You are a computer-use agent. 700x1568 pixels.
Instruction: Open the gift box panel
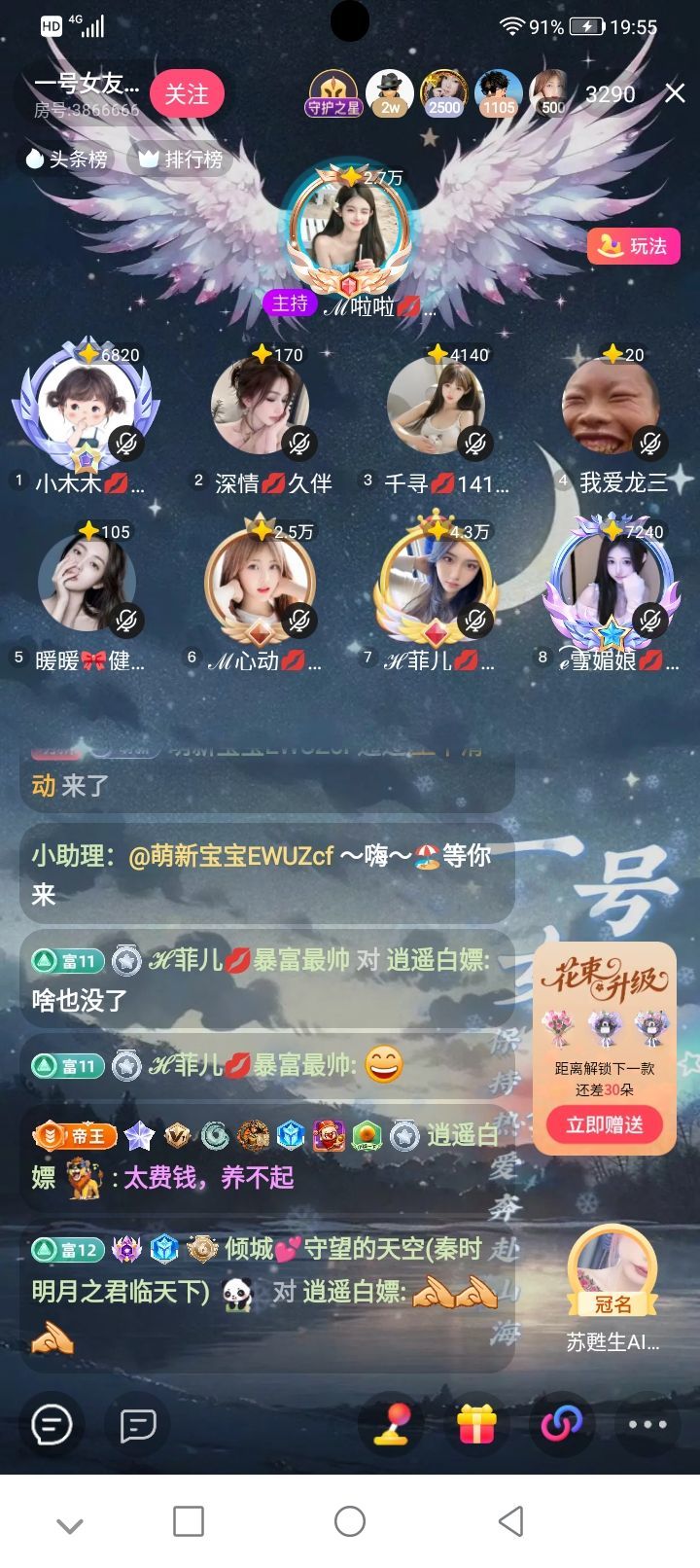476,1425
